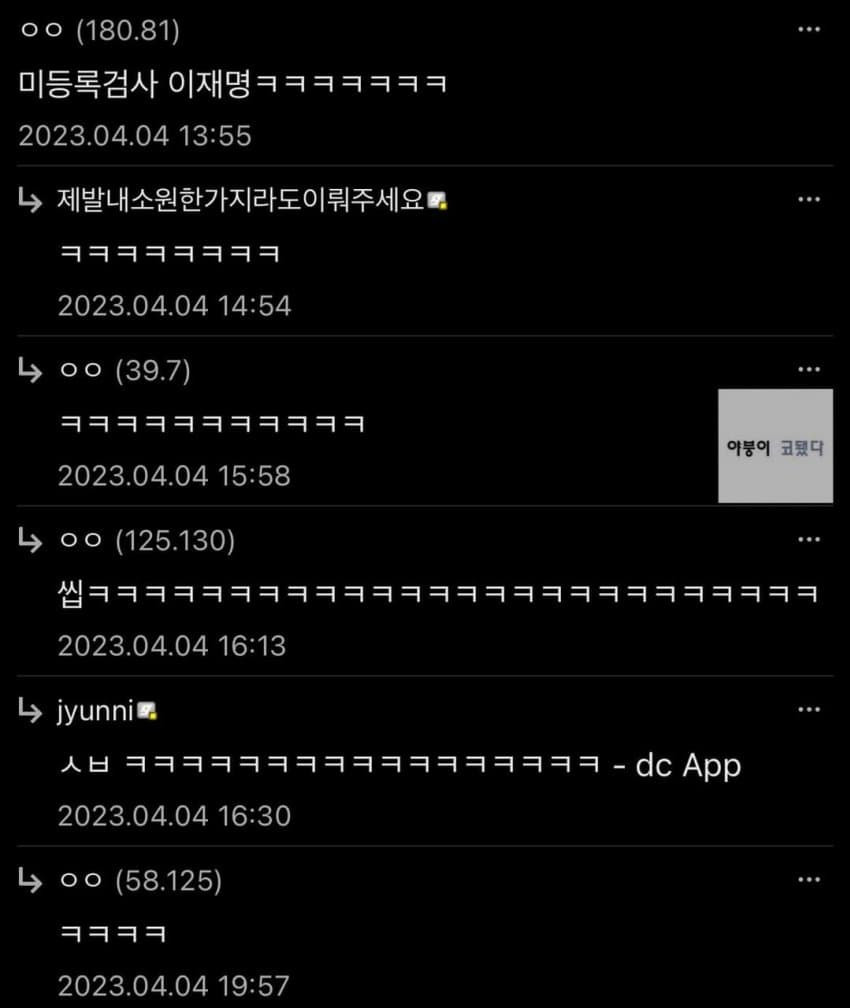Open jyunni's user profile
The width and height of the screenshot is (850, 1008).
pos(96,711)
